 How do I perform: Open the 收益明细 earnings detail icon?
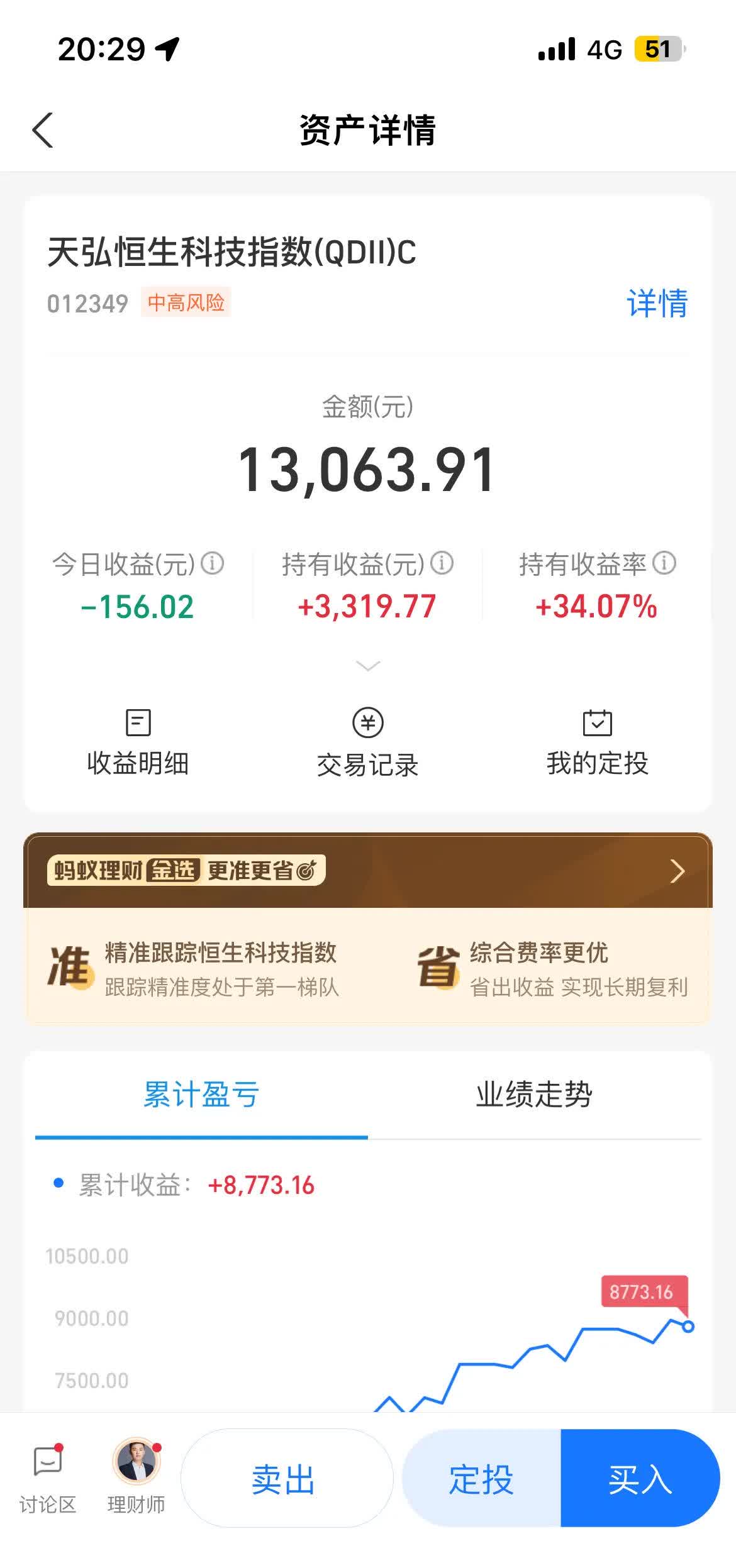pos(139,742)
